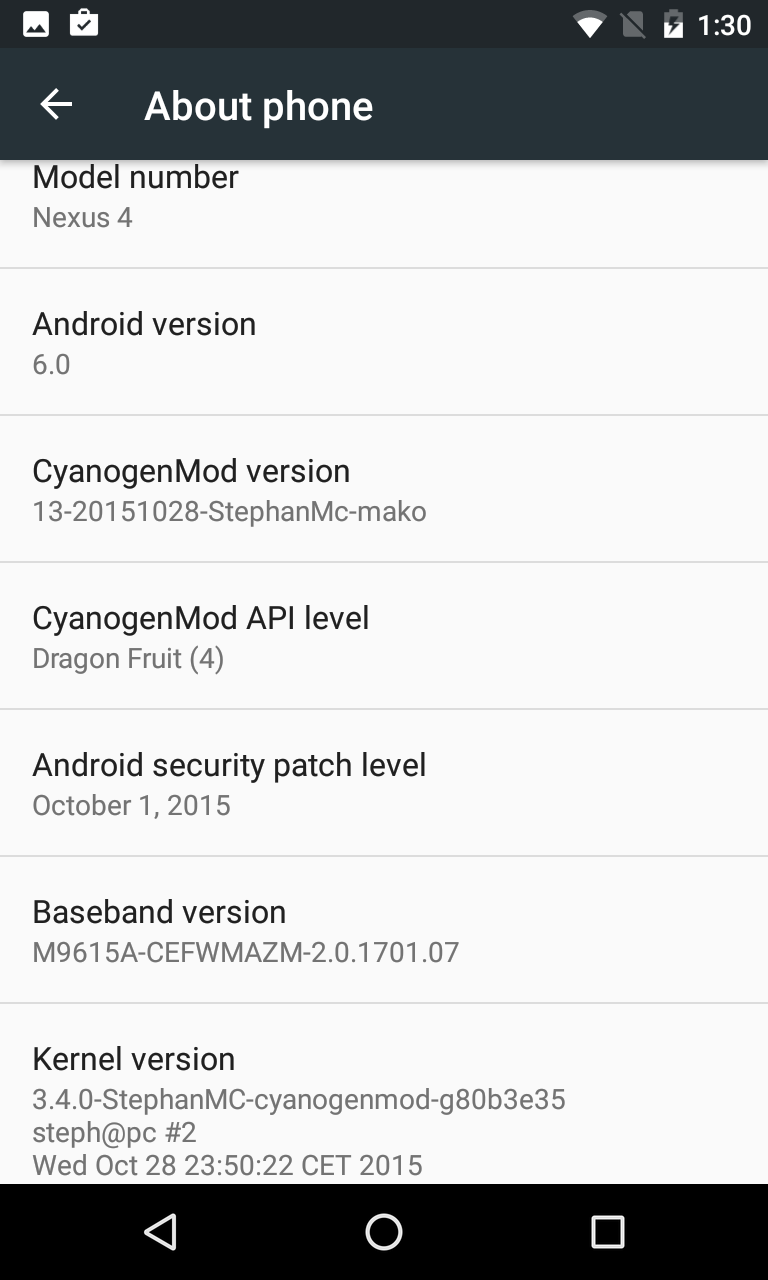768x1280 pixels.
Task: Tap the Kernel version row
Action: coord(384,1100)
